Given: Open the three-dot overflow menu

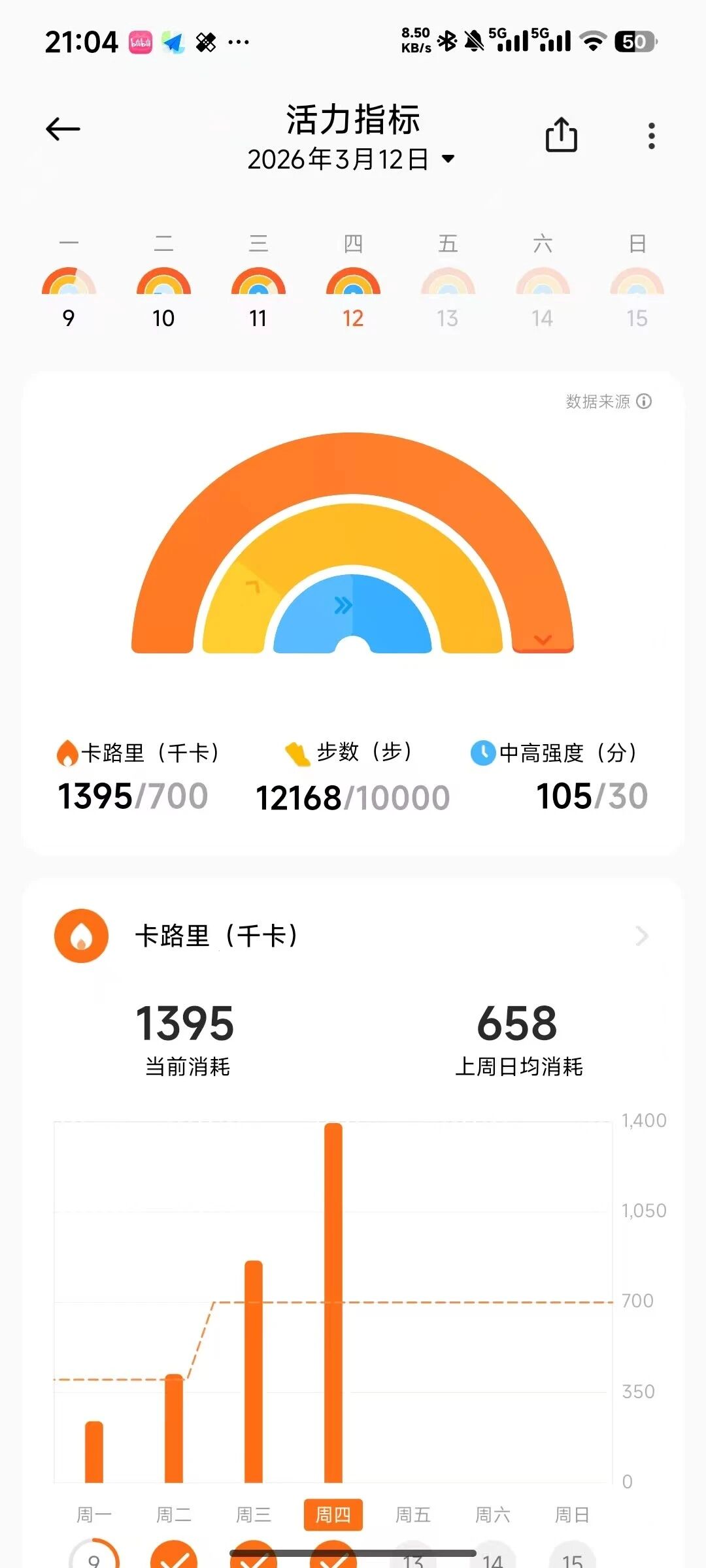Looking at the screenshot, I should click(651, 136).
